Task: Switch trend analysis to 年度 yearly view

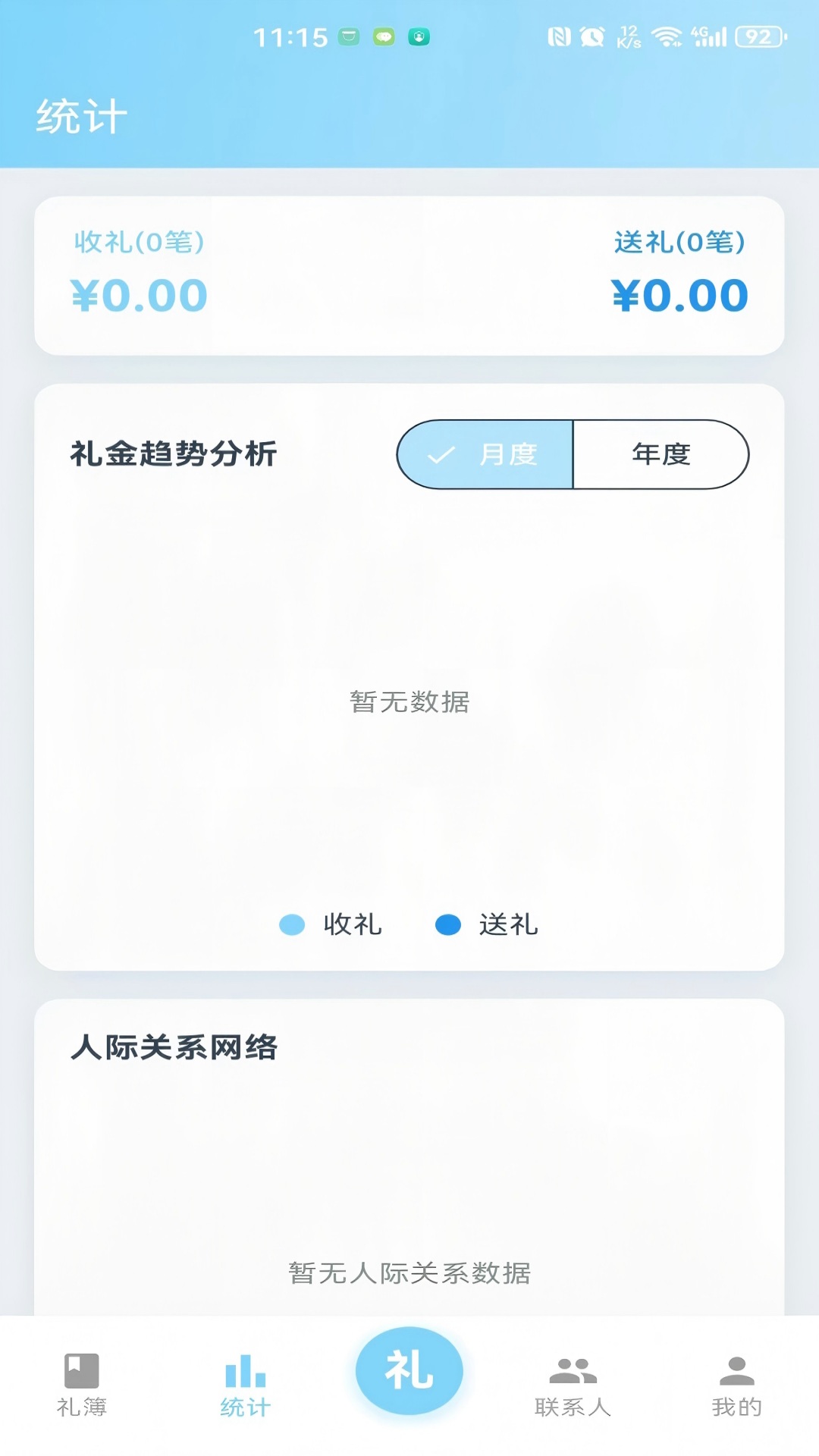Action: 661,454
